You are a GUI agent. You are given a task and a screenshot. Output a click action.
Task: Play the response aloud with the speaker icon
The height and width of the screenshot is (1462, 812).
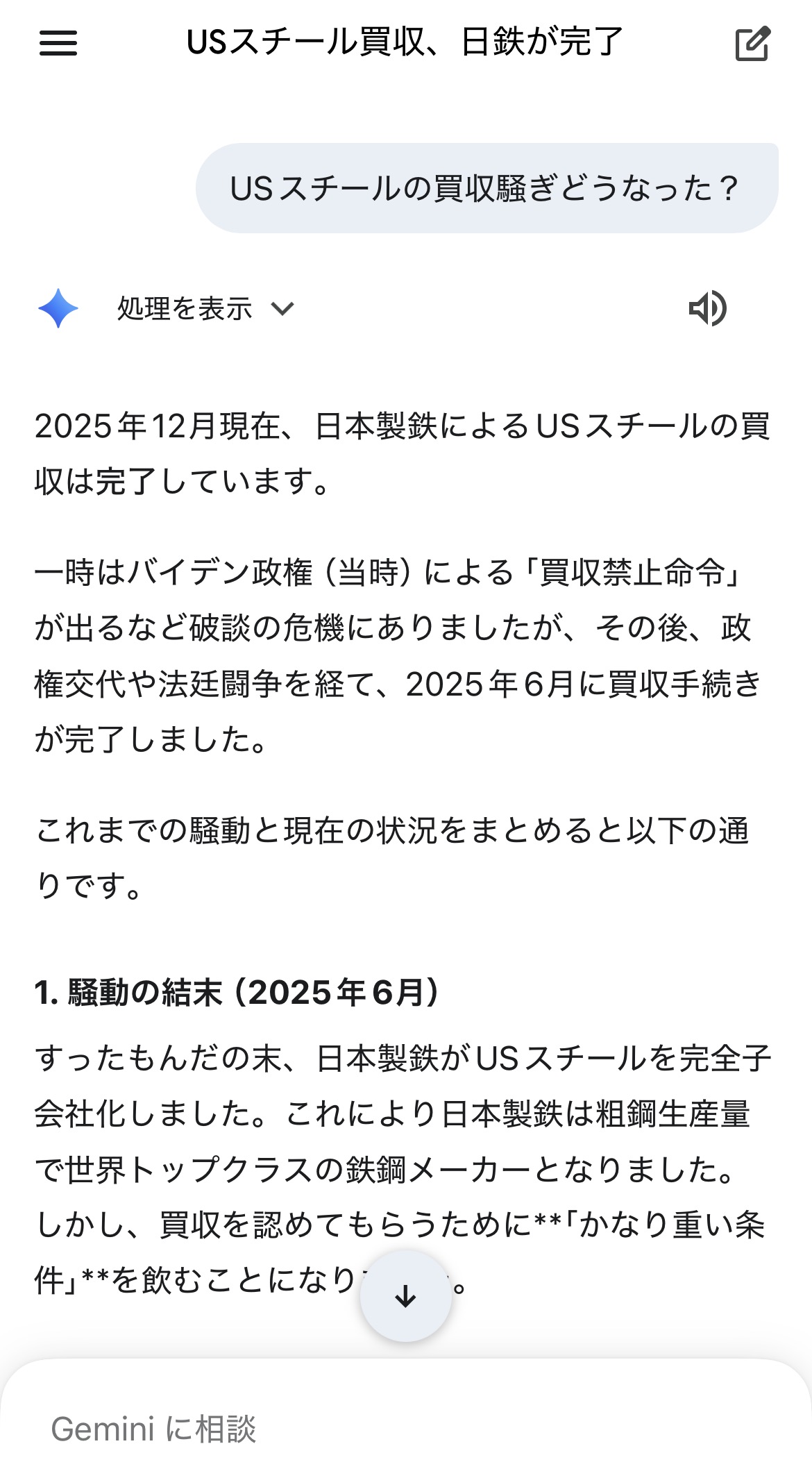click(x=707, y=308)
